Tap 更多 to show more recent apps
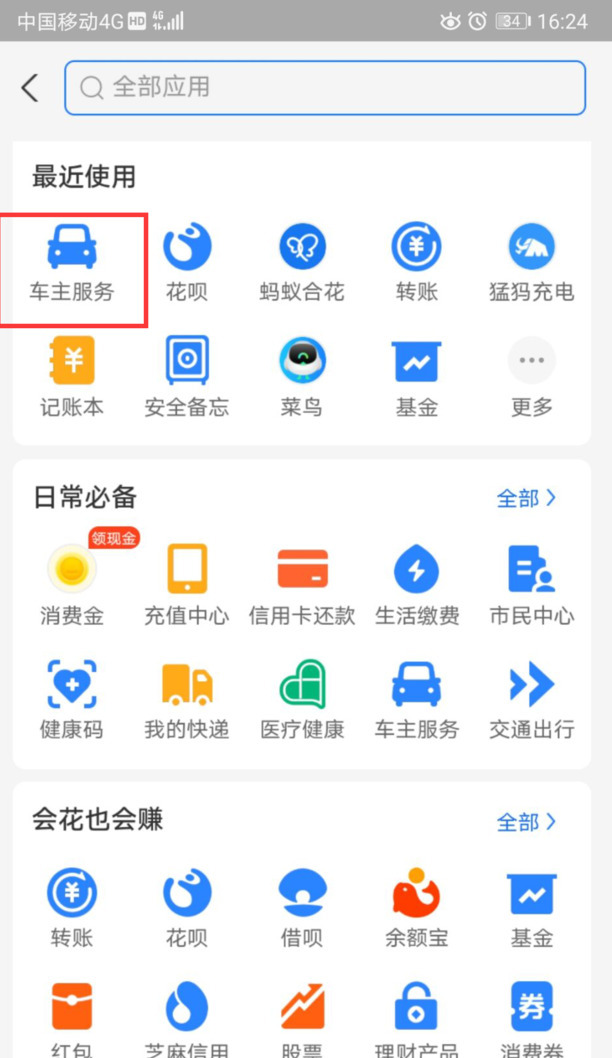The image size is (612, 1058). (531, 376)
